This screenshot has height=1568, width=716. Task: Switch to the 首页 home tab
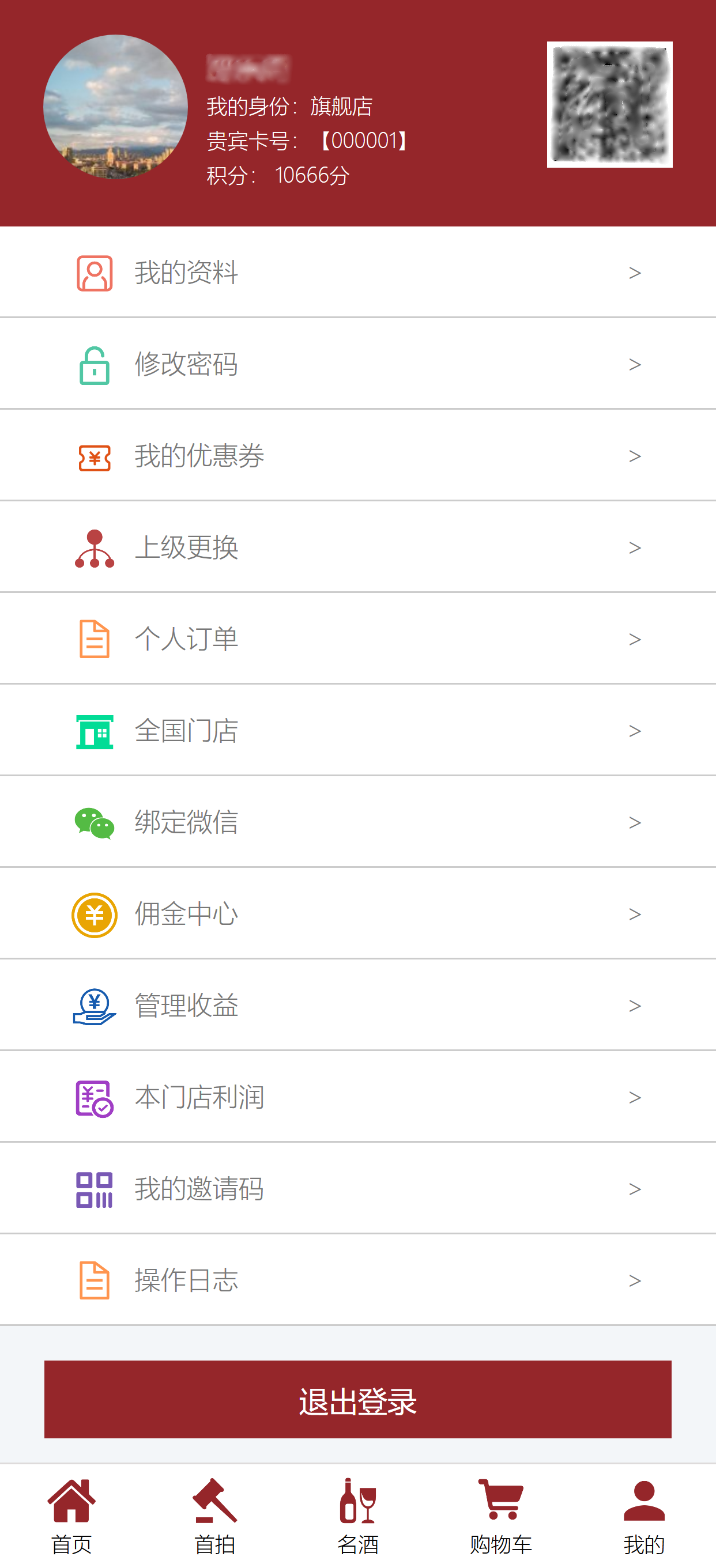click(x=72, y=1516)
